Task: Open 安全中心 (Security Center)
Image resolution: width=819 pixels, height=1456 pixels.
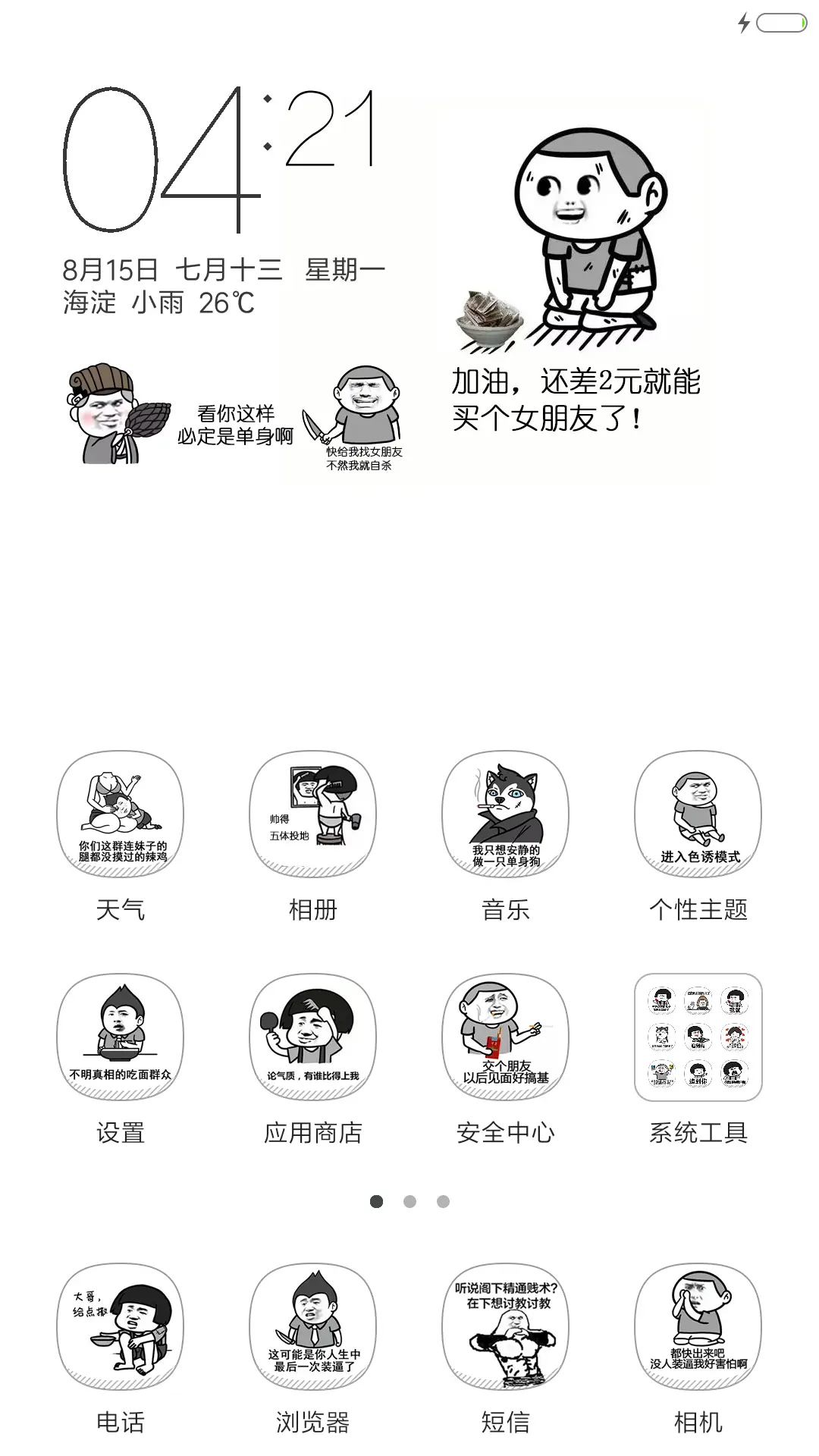Action: pos(507,1037)
